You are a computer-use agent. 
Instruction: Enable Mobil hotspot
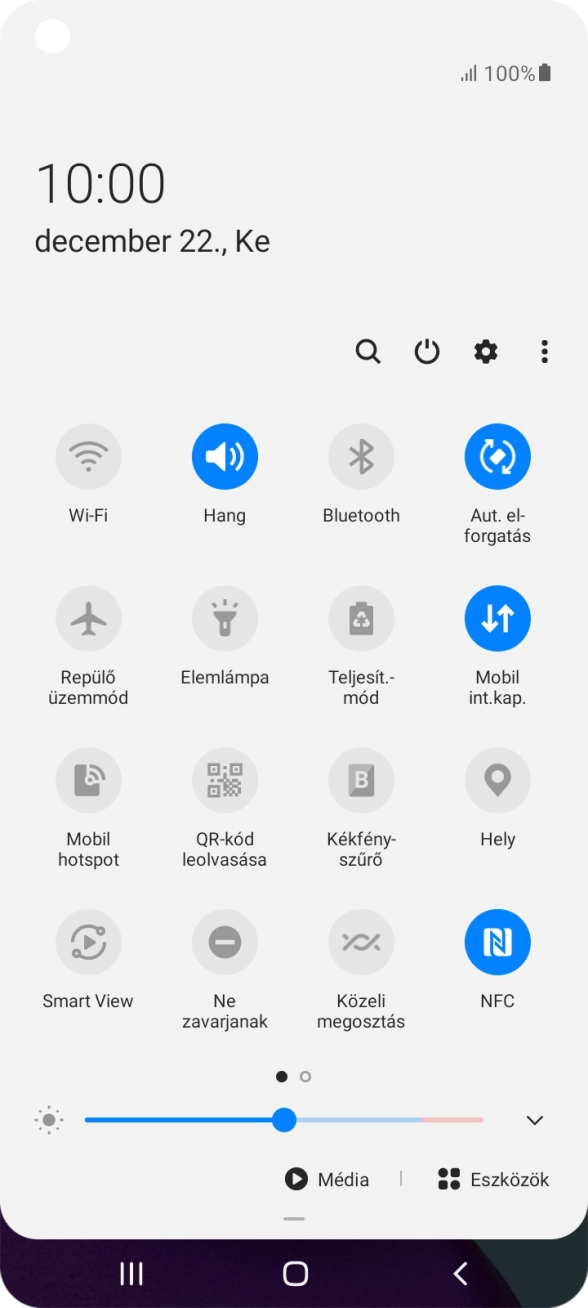pos(88,781)
